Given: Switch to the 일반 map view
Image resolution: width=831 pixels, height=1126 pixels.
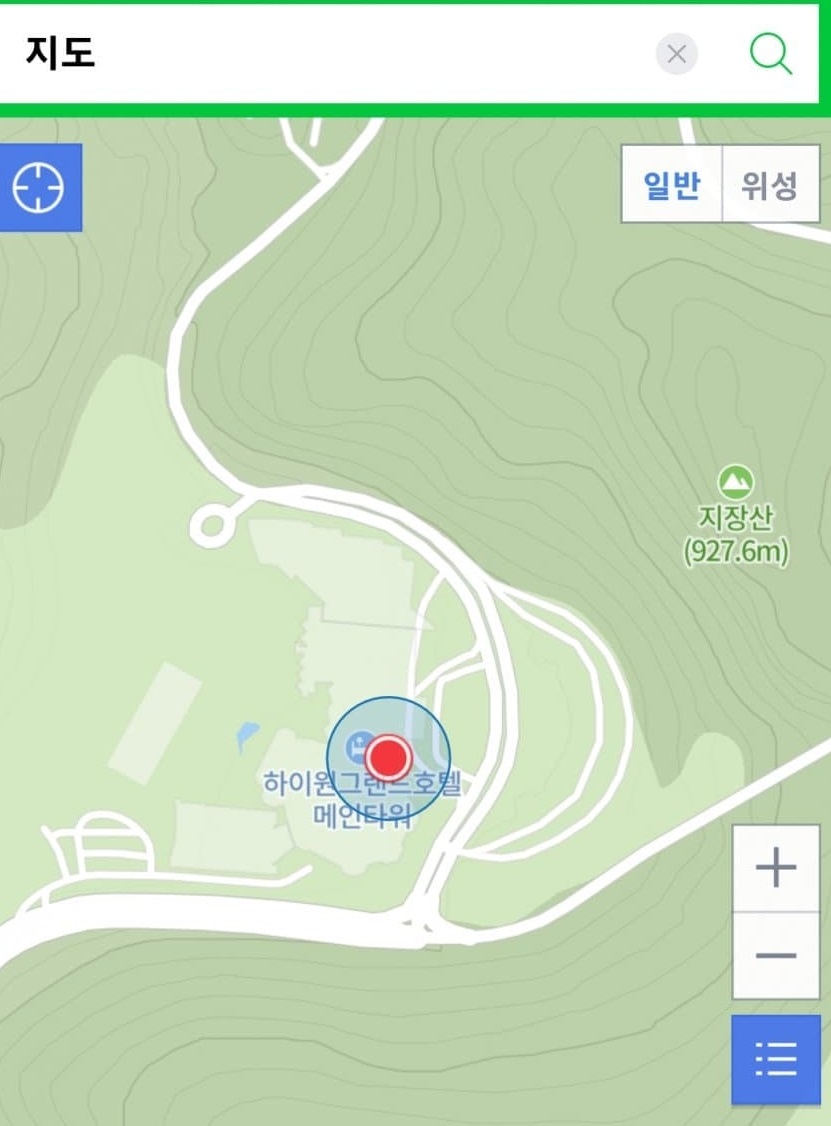Looking at the screenshot, I should pos(672,185).
